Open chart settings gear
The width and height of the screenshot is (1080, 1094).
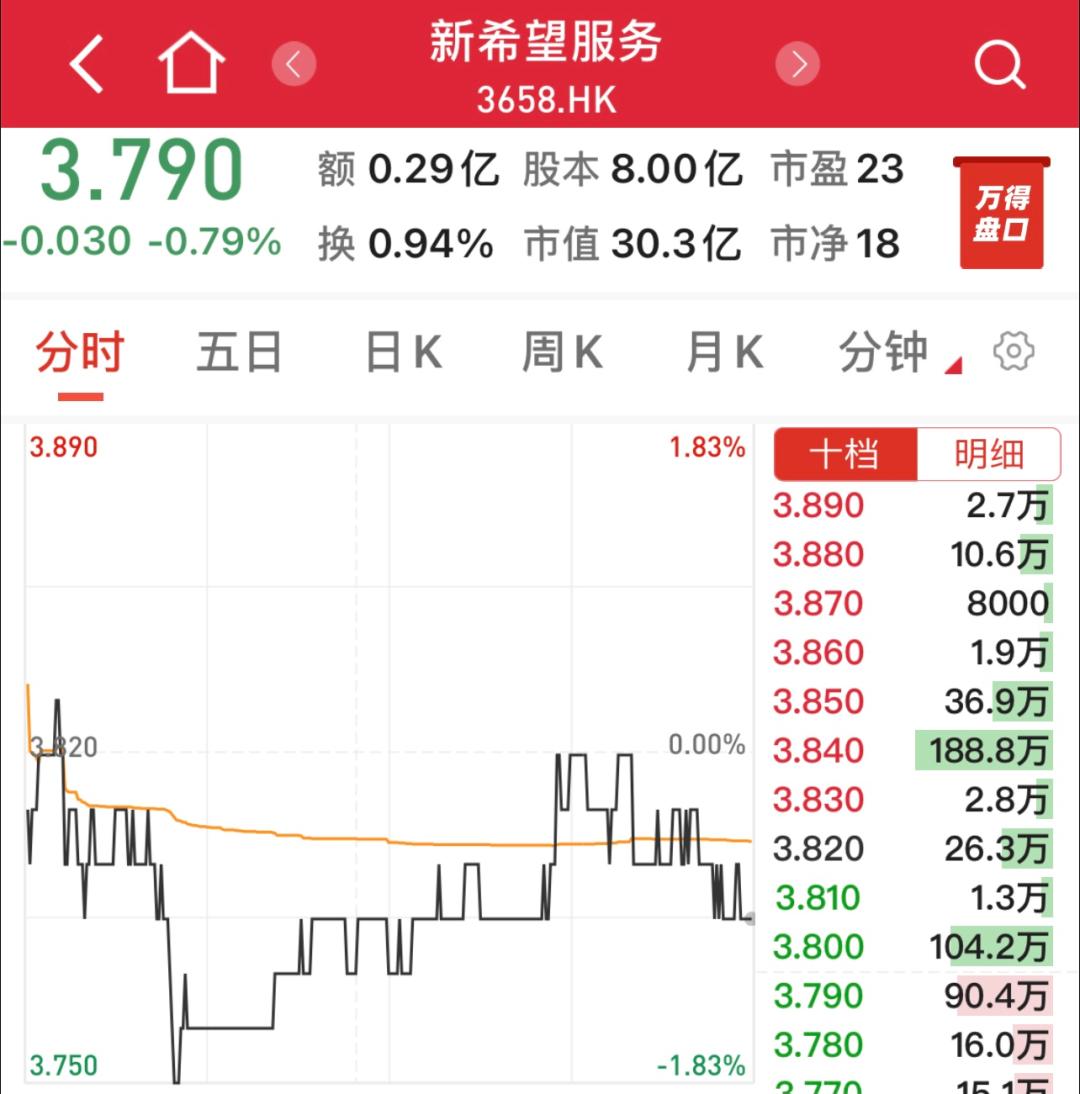(1013, 352)
